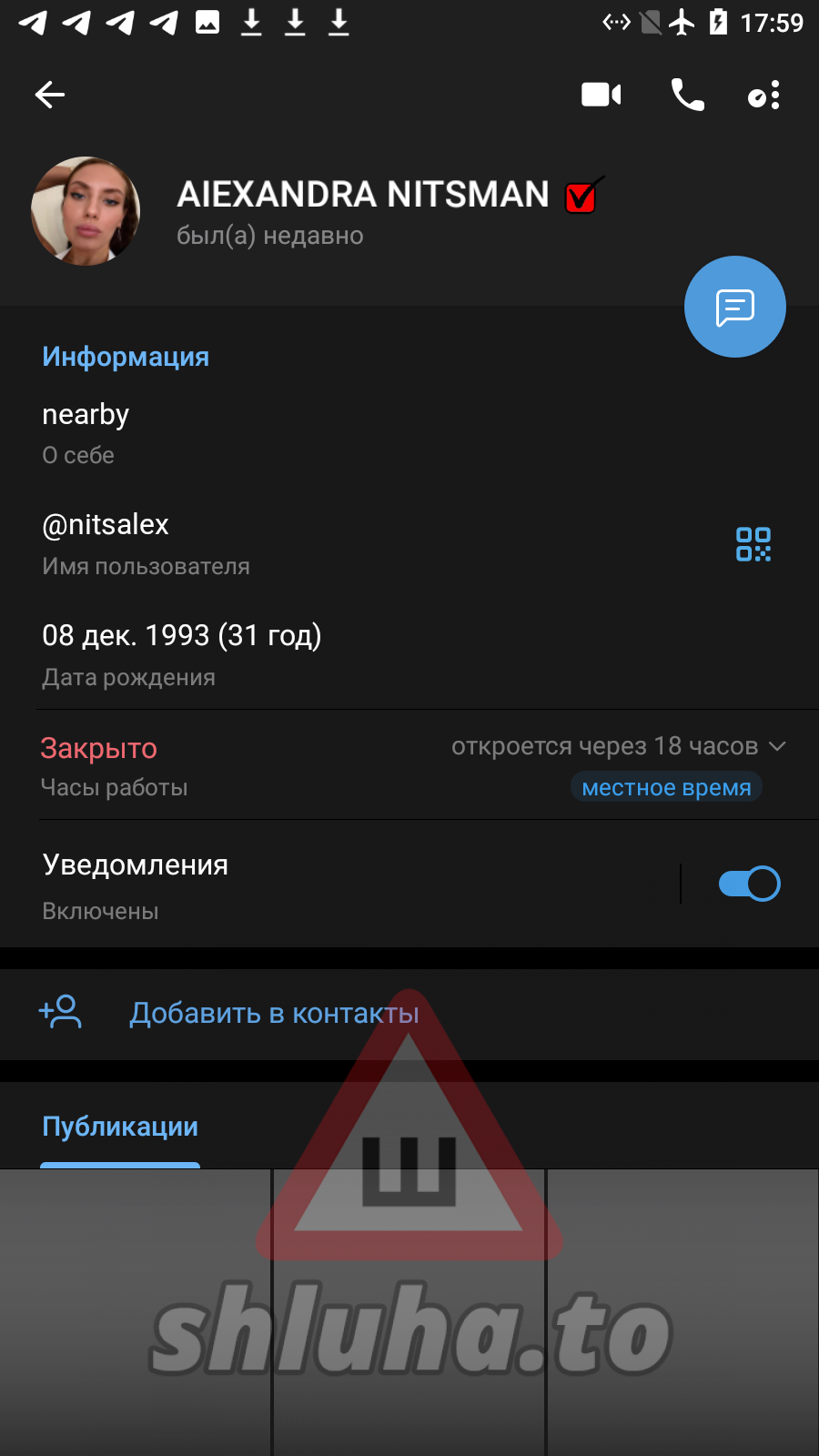Open the profile photo

pos(86,211)
